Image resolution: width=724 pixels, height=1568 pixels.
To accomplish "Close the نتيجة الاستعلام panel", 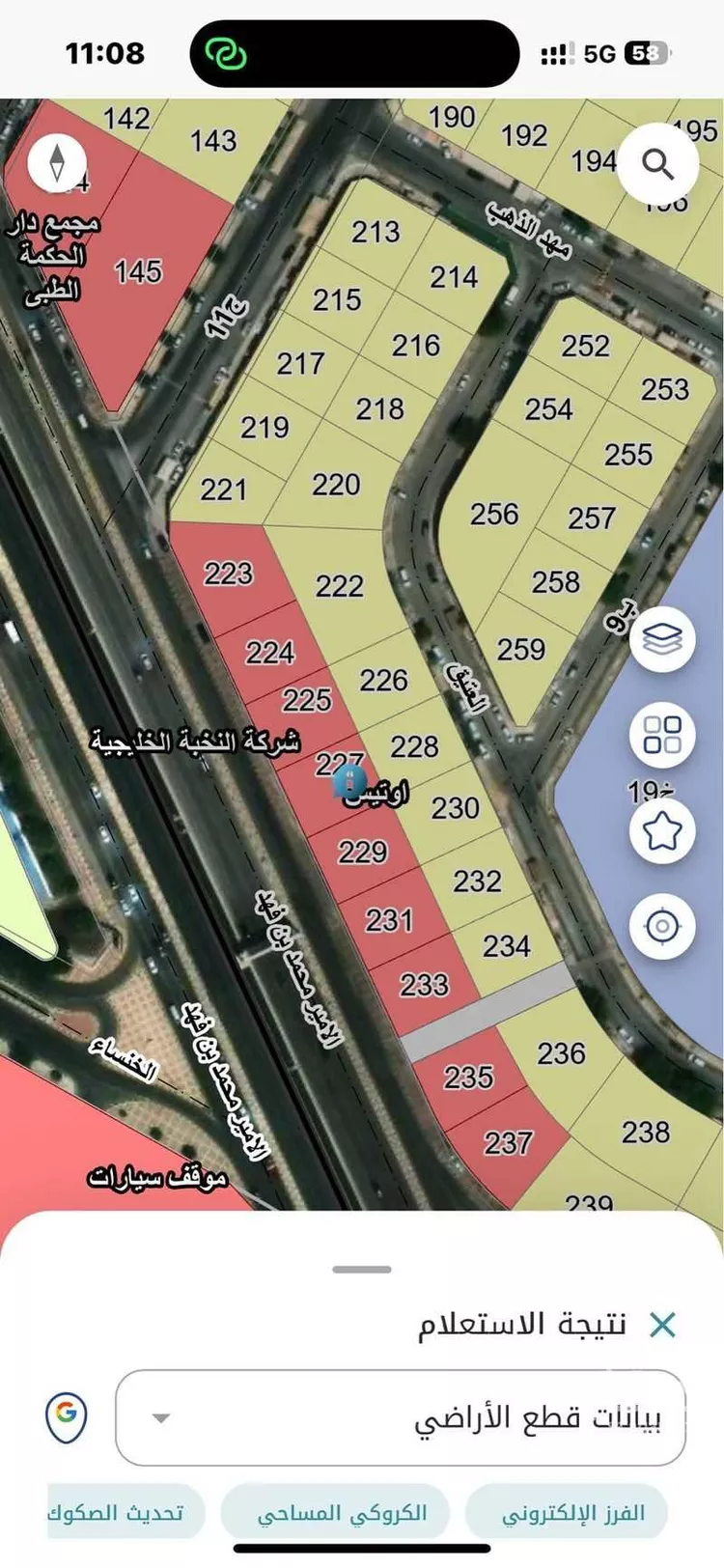I will pyautogui.click(x=662, y=1325).
